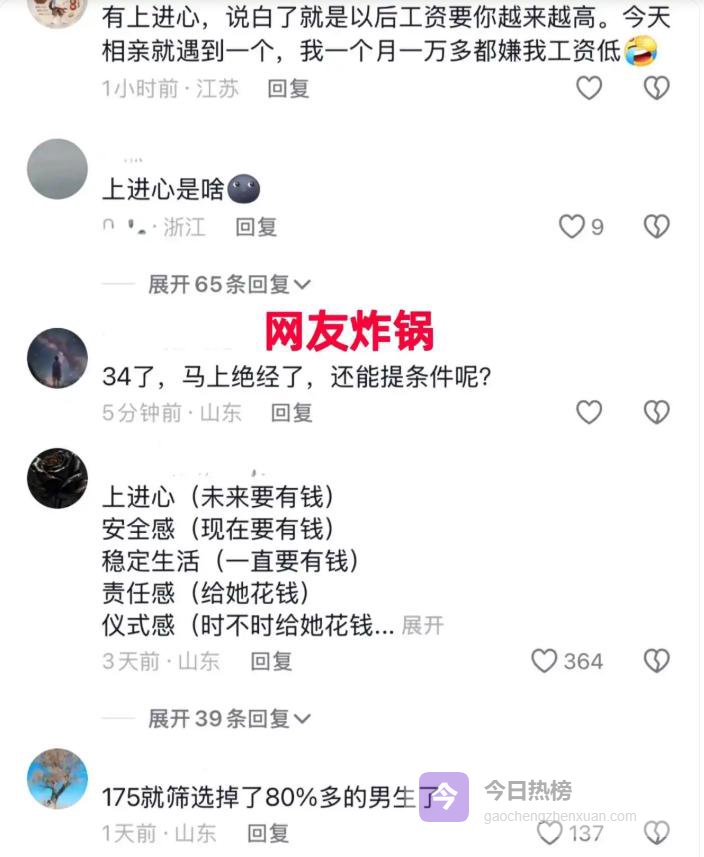Reply to the 175就筛选掉了 comment

[268, 832]
